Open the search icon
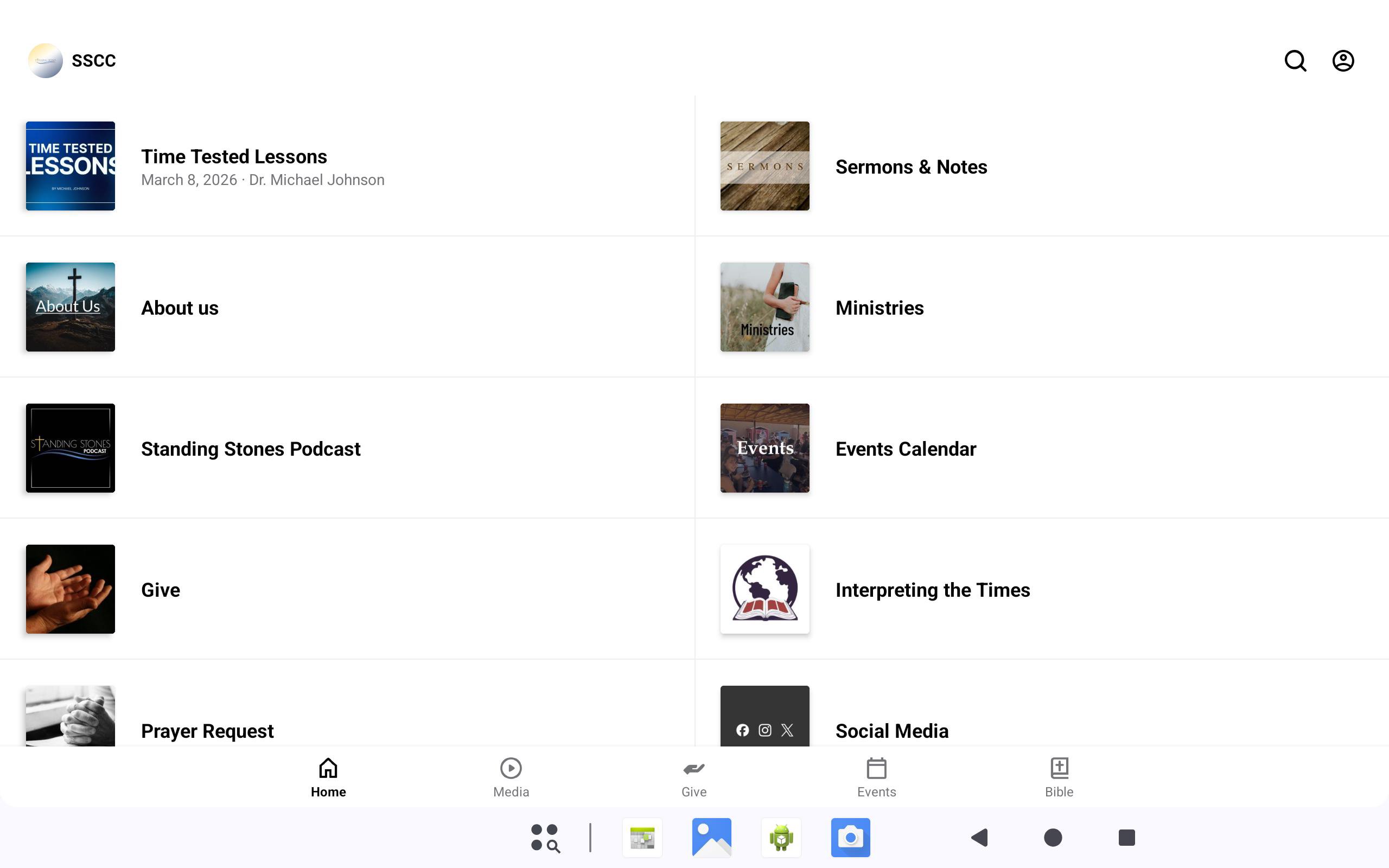Screen dimensions: 1389x868 [1295, 60]
